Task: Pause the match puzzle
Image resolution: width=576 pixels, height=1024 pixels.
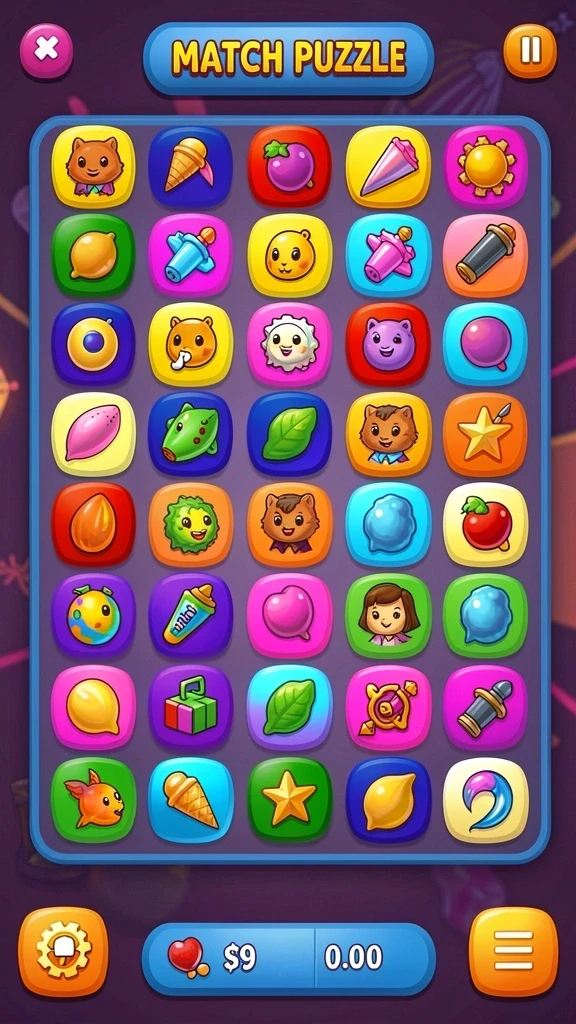Action: 530,50
